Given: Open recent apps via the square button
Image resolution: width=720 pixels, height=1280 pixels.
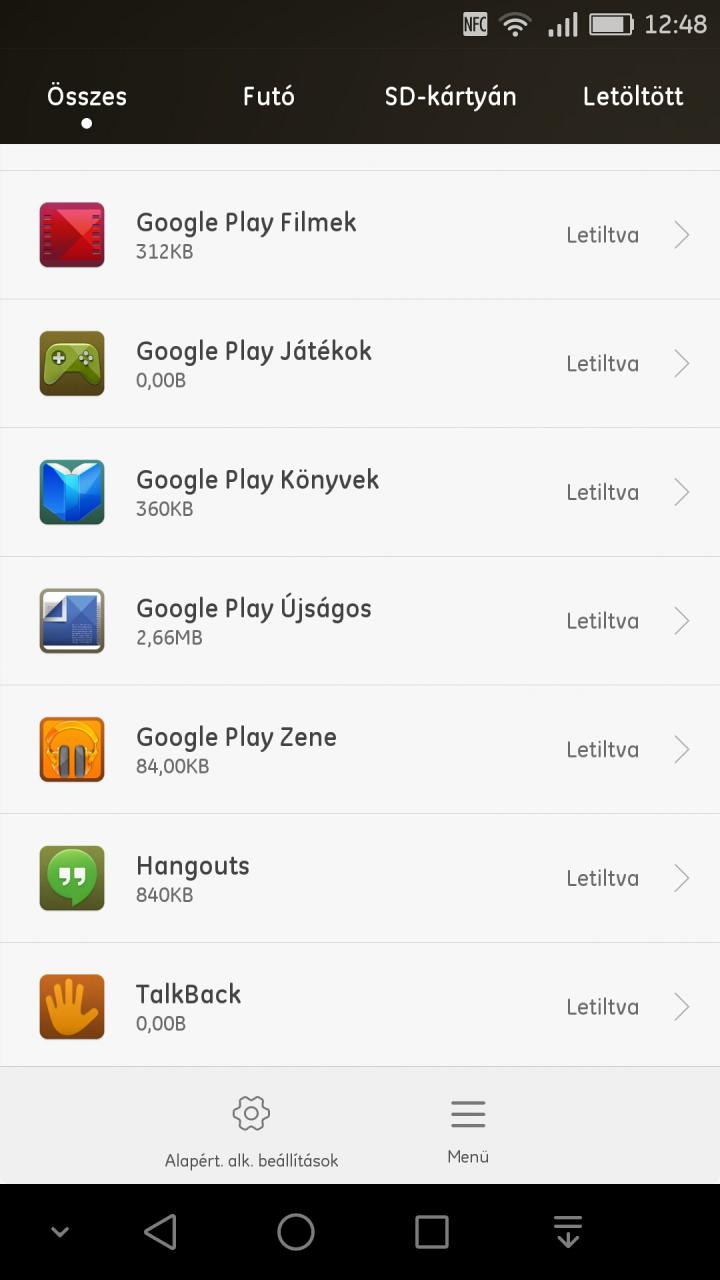Looking at the screenshot, I should click(x=432, y=1232).
